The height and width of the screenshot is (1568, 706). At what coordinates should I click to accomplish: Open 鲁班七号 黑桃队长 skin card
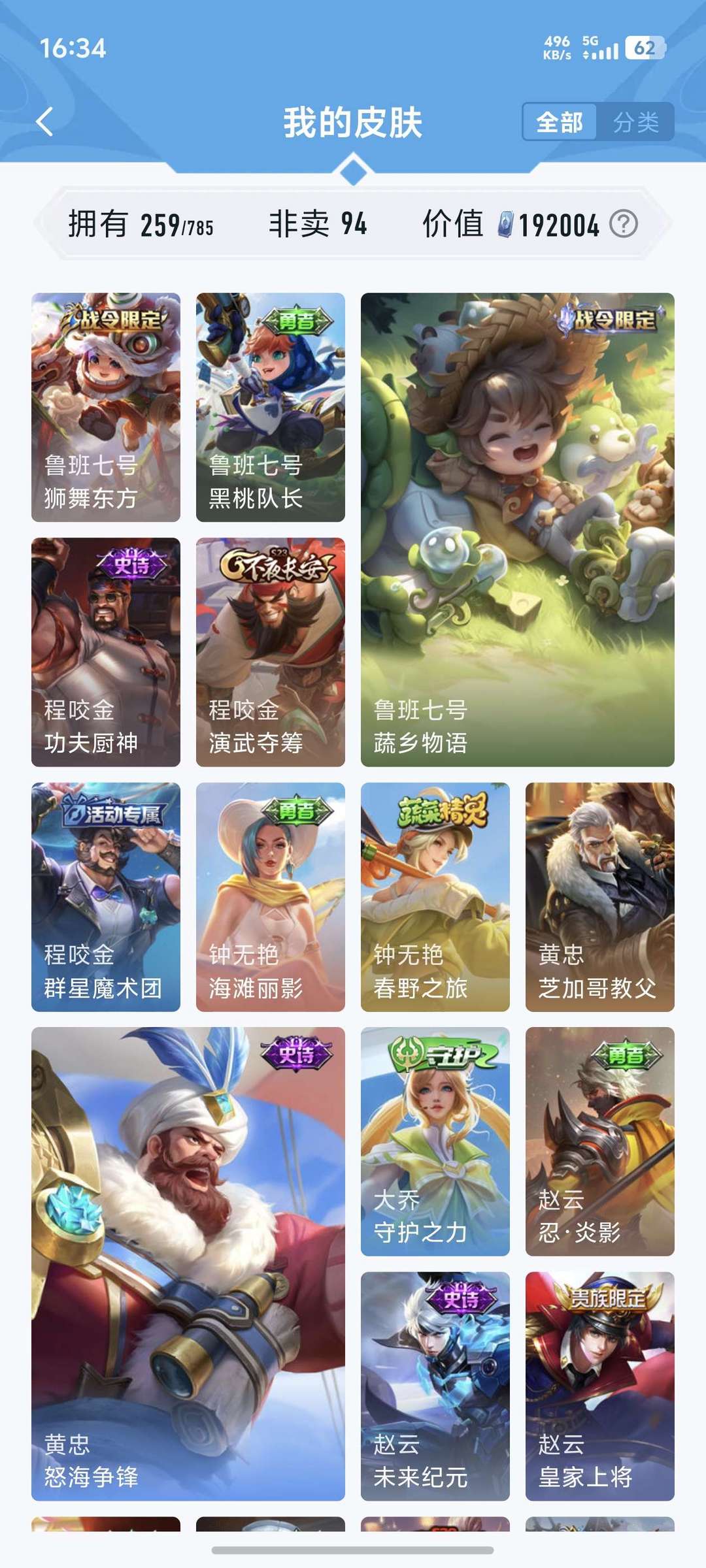(271, 407)
